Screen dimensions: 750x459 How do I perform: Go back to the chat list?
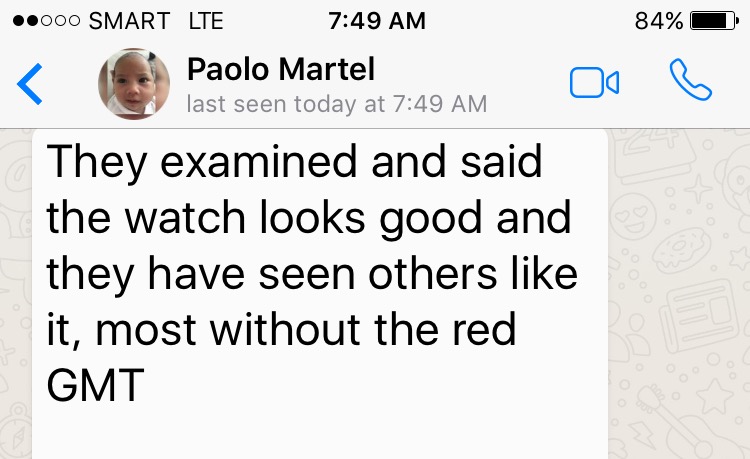[31, 84]
